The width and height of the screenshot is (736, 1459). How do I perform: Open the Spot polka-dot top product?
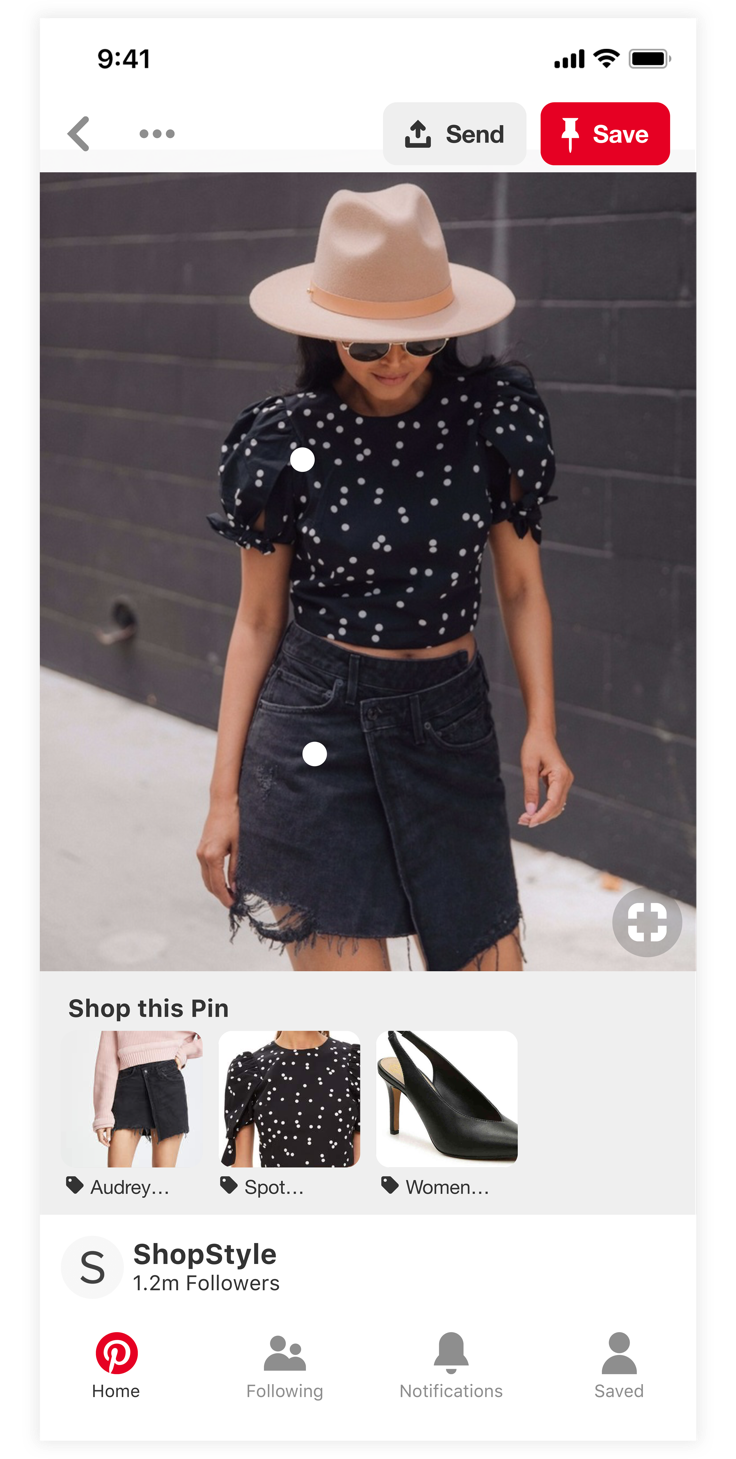tap(289, 1099)
